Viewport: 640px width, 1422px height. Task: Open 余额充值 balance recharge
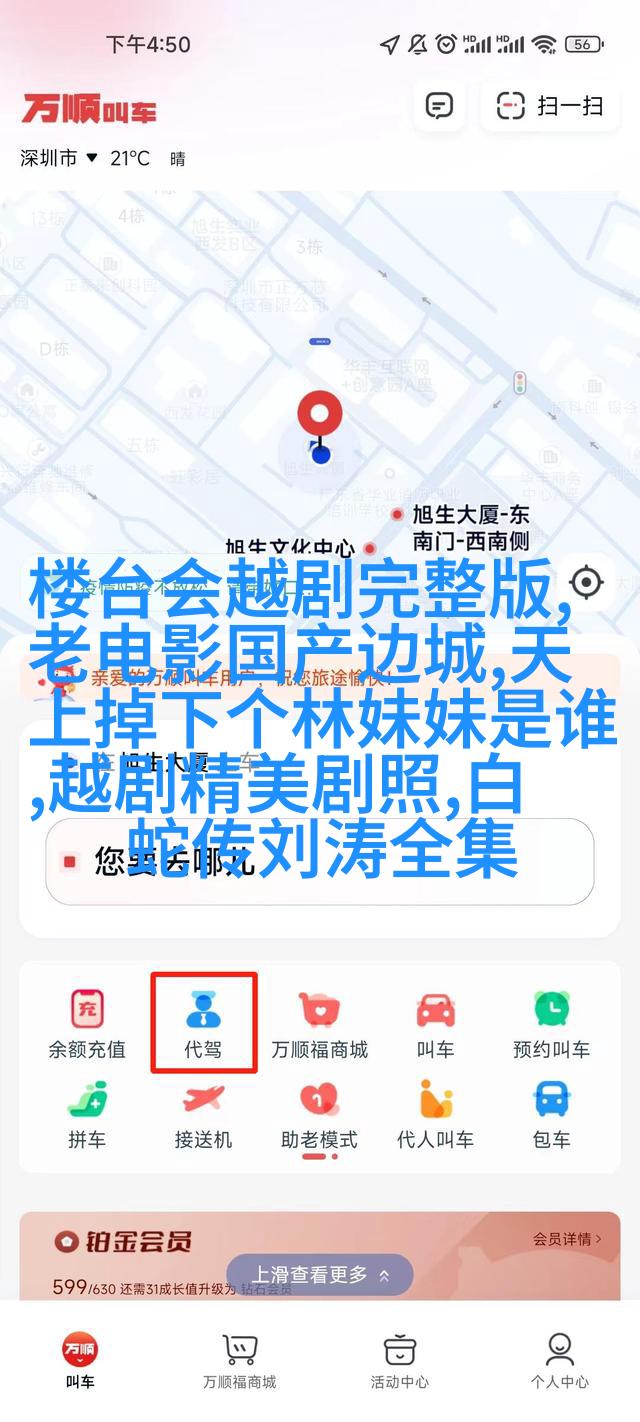coord(87,1022)
